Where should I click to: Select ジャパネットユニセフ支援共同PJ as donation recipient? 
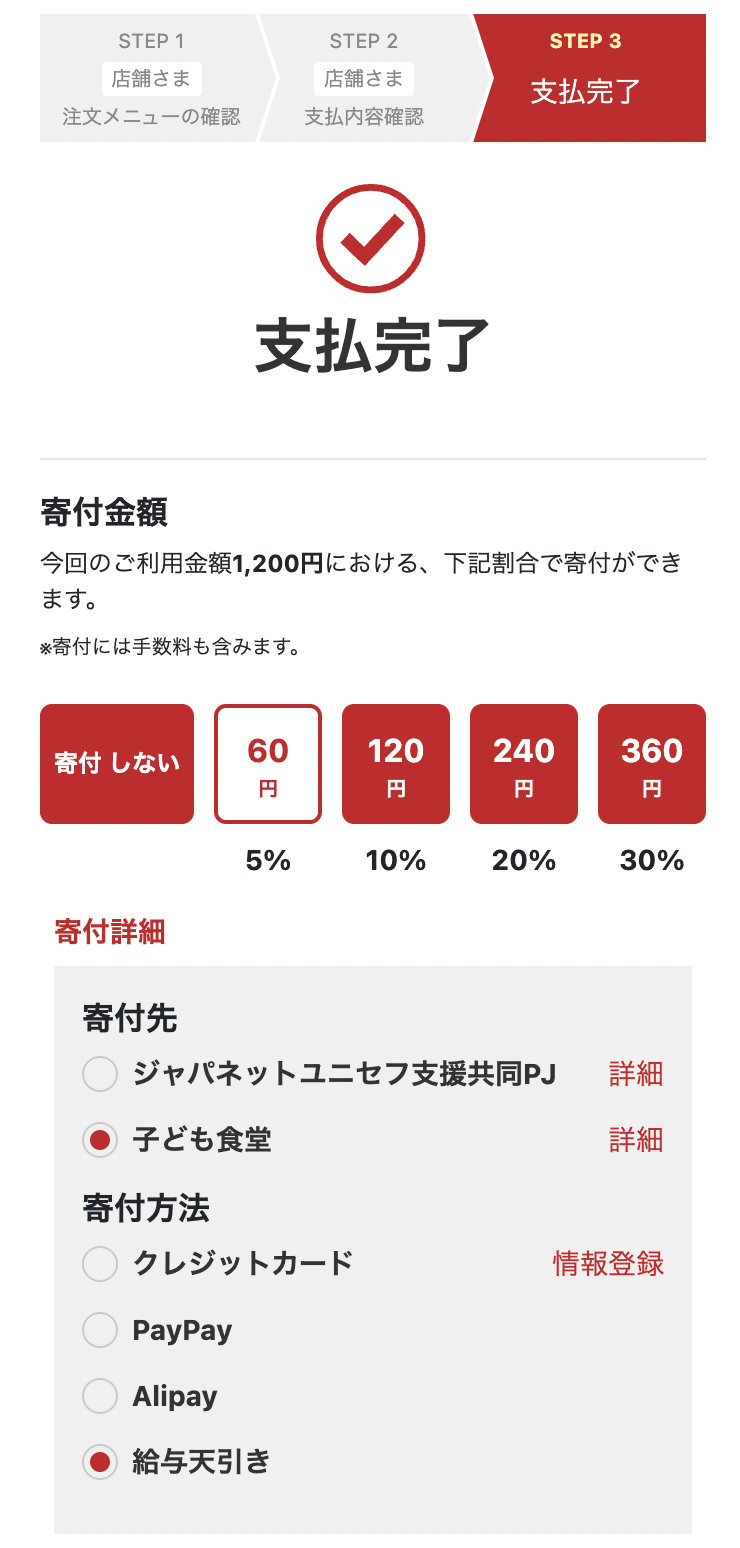99,1073
